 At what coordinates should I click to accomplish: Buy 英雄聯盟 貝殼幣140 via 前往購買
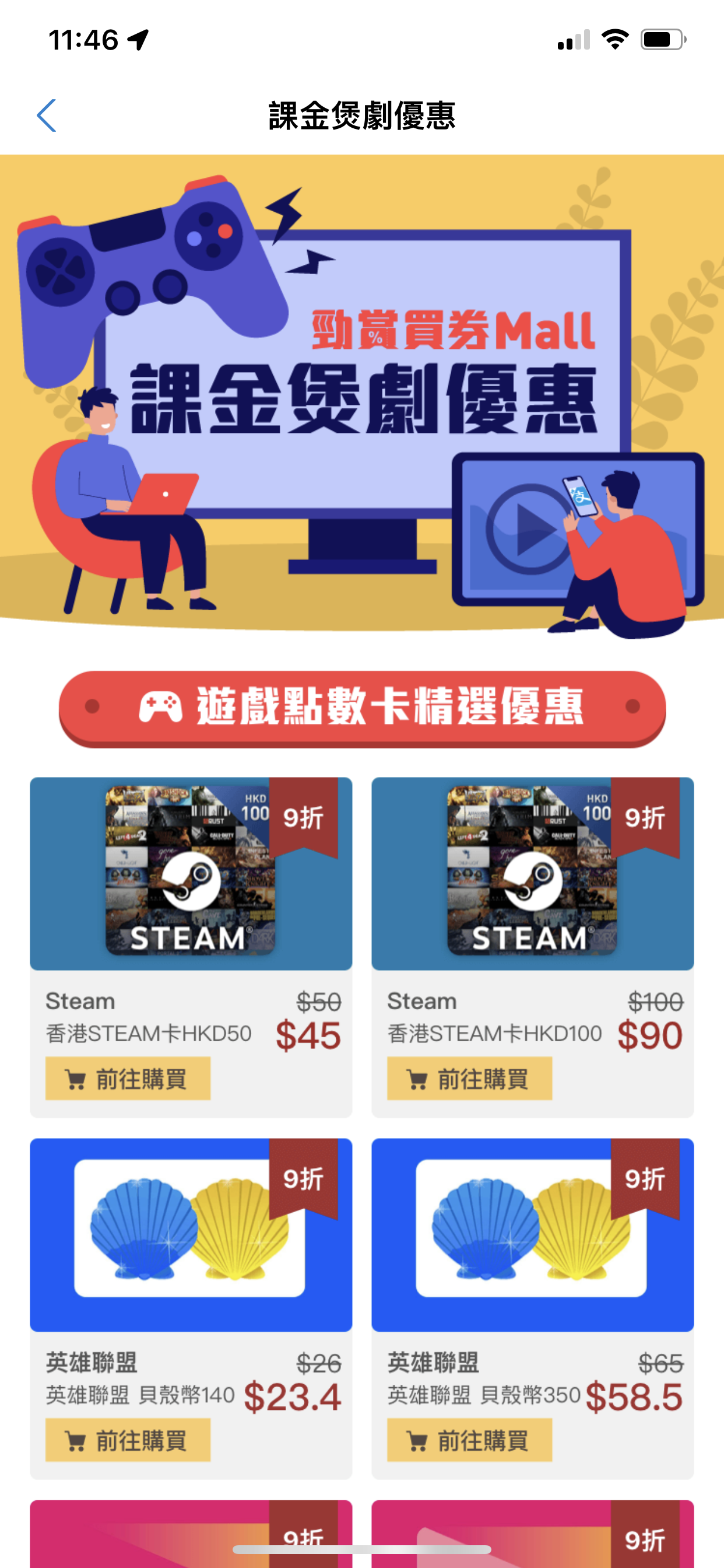128,1440
